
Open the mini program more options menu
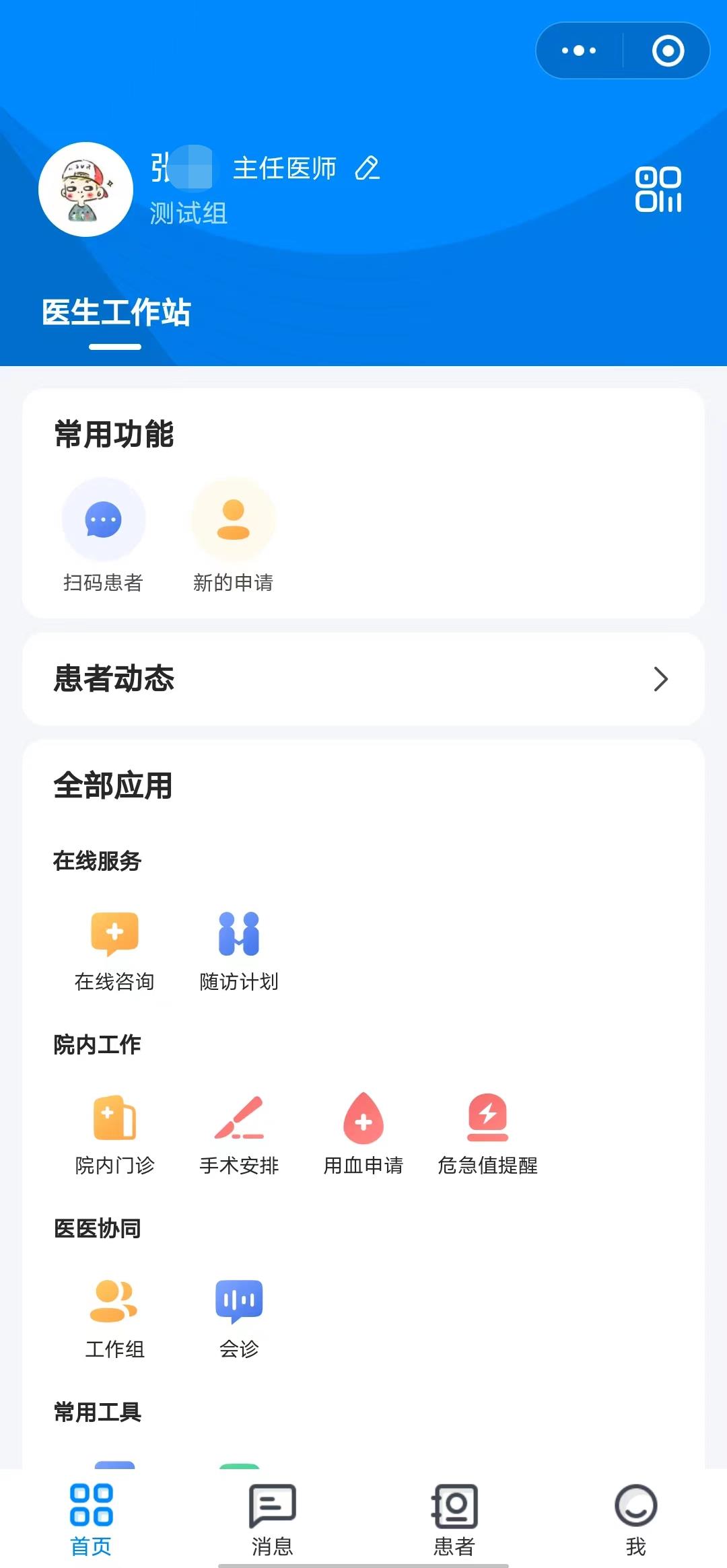click(x=579, y=50)
